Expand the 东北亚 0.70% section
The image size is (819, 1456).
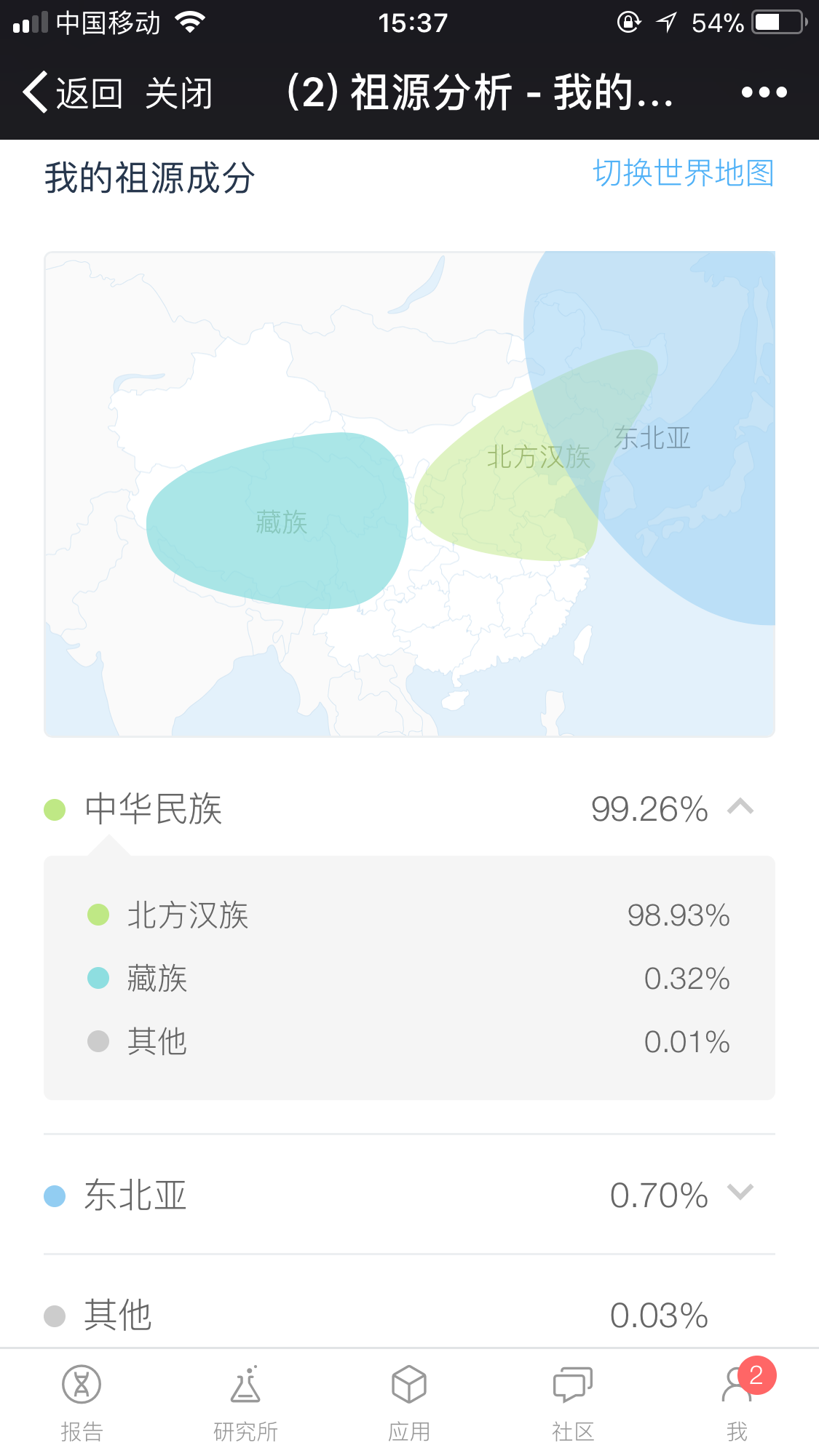pos(409,1195)
